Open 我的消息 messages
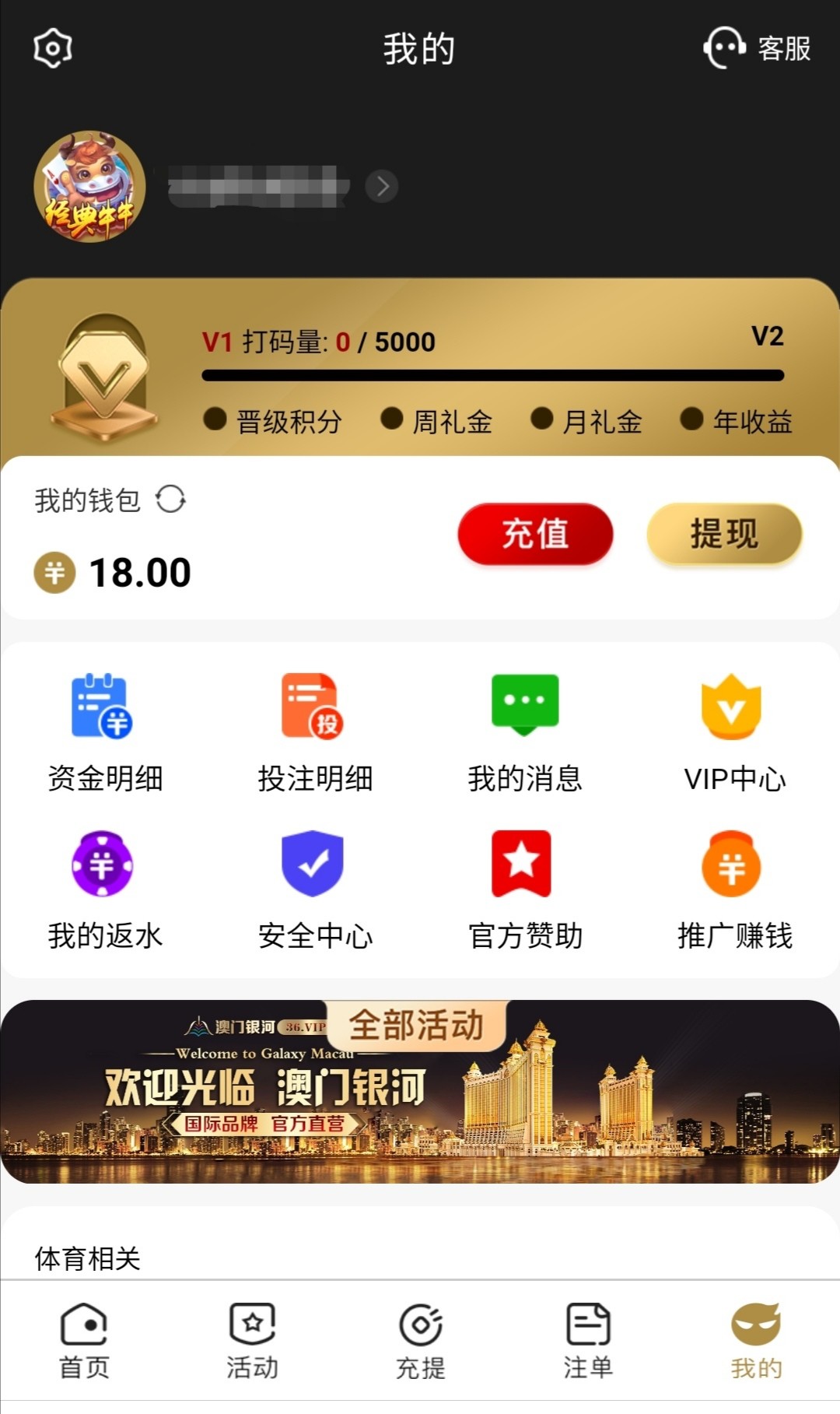The image size is (840, 1414). tap(525, 732)
